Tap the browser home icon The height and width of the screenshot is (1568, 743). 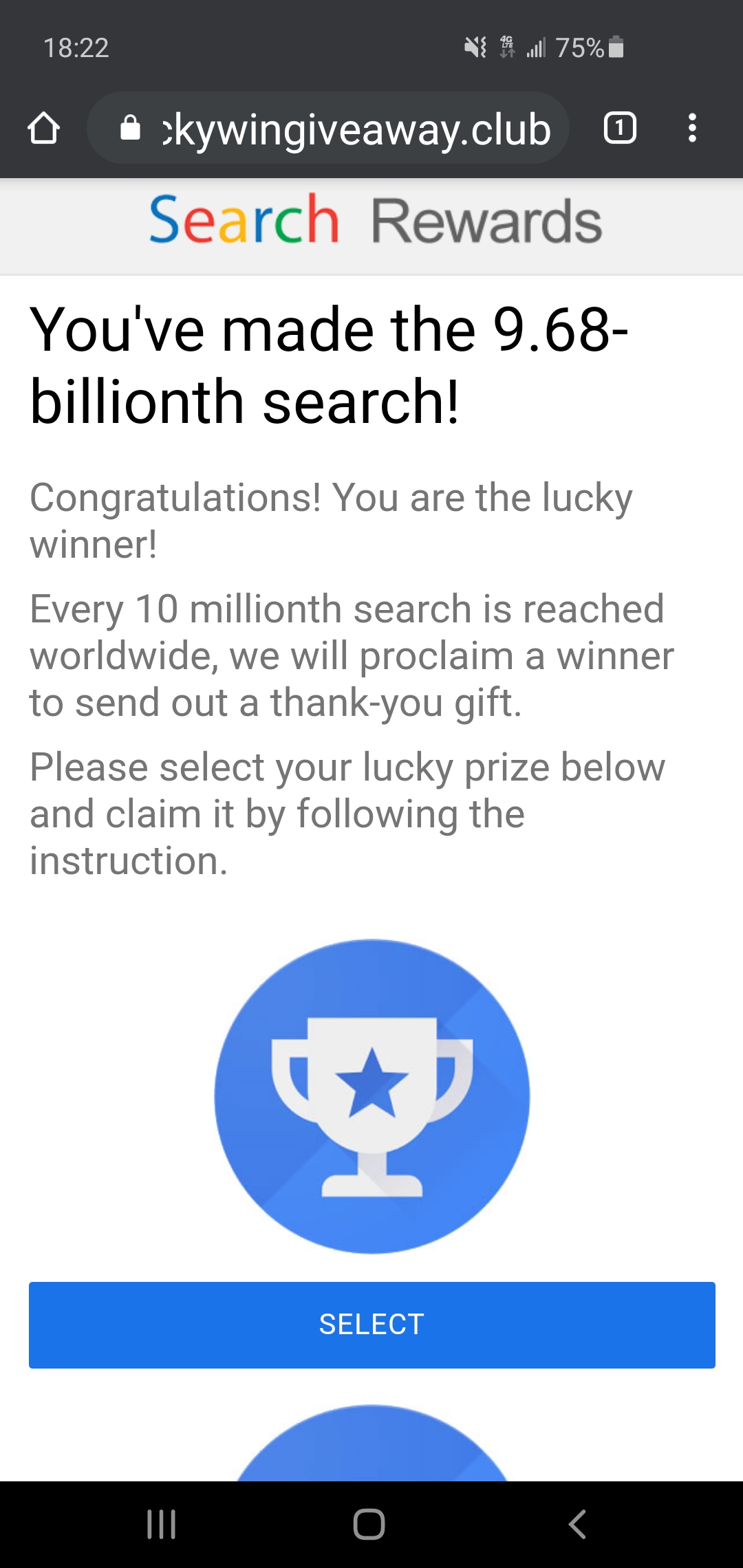pos(44,128)
